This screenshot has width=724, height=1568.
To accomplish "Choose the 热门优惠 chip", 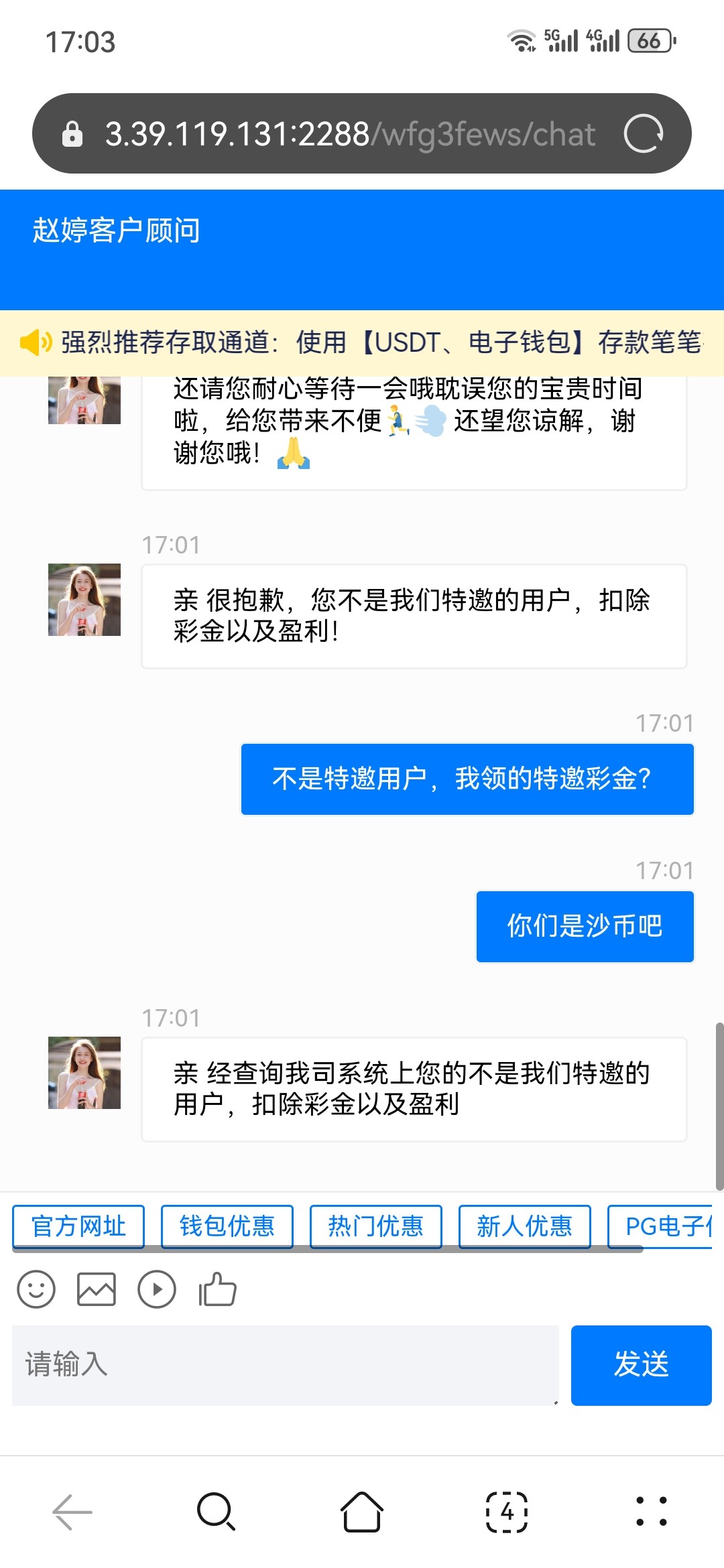I will 376,1226.
